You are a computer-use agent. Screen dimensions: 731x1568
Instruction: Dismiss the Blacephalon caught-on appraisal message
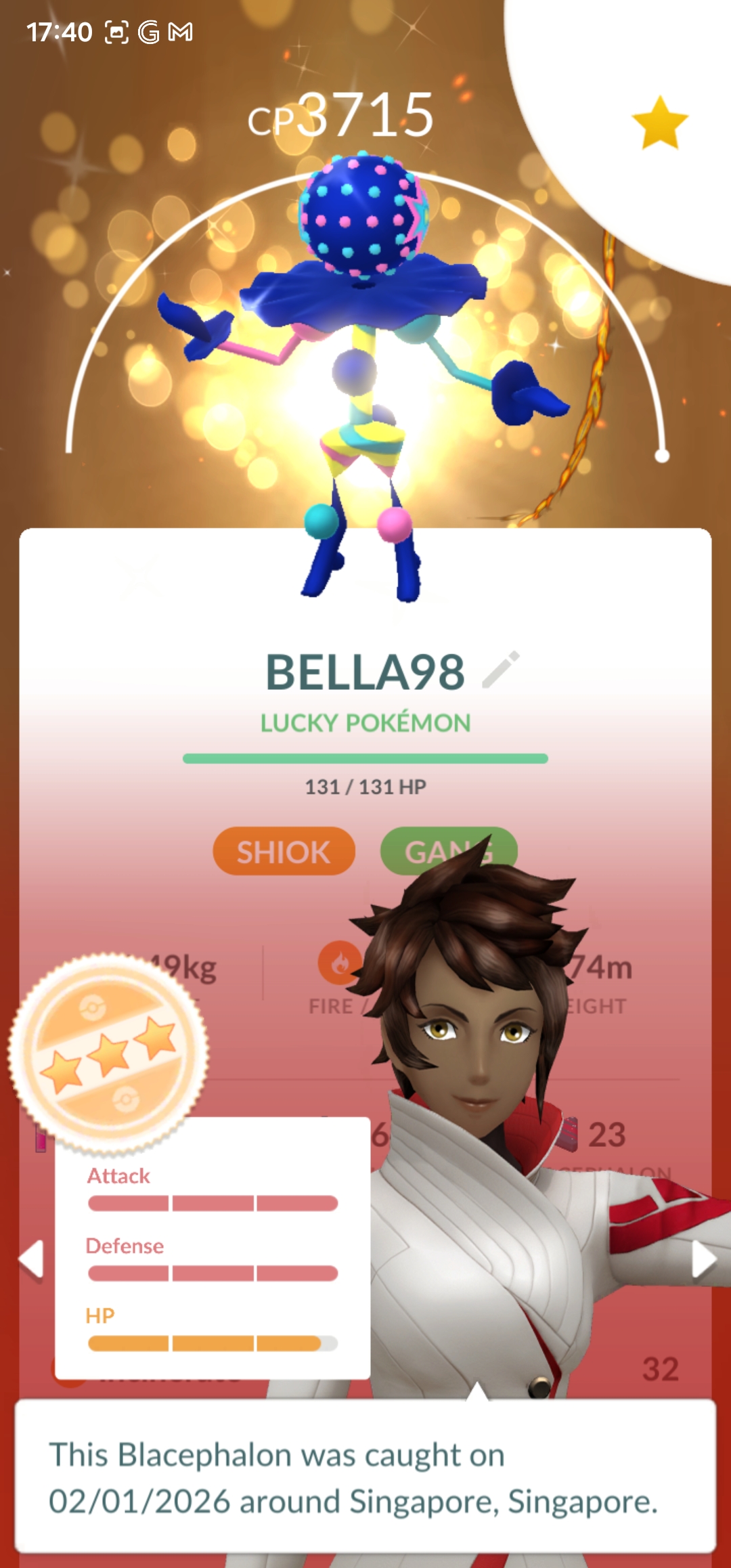365,1477
